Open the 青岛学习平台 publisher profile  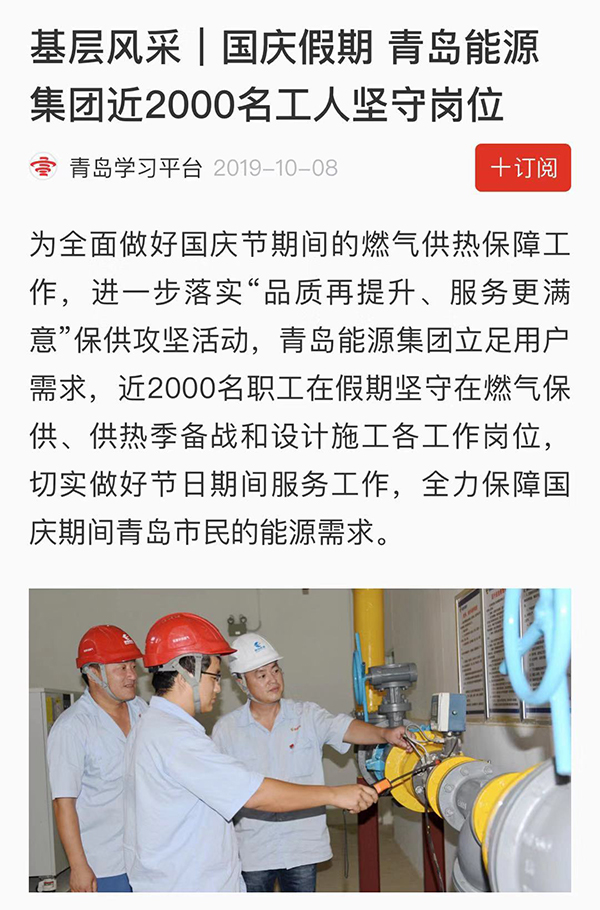click(x=135, y=168)
